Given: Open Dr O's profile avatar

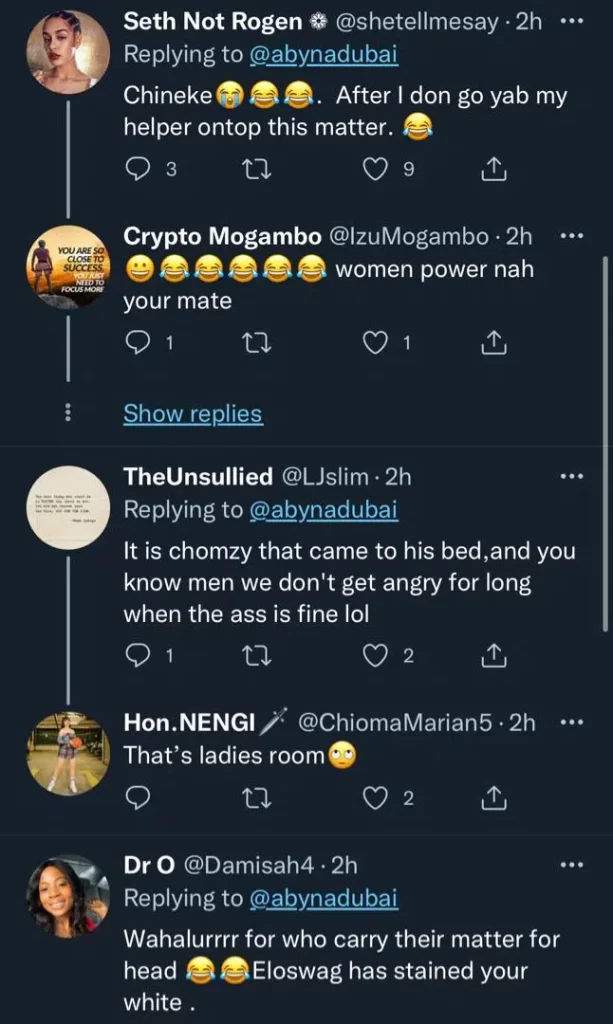Looking at the screenshot, I should [x=67, y=895].
